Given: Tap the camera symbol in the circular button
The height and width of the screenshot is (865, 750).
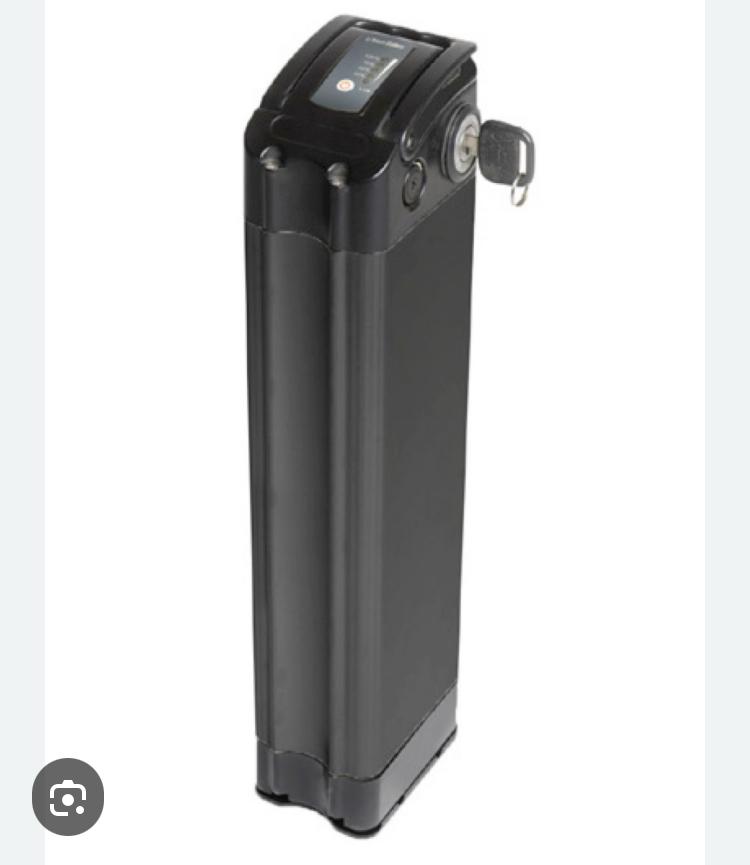Looking at the screenshot, I should 67,797.
